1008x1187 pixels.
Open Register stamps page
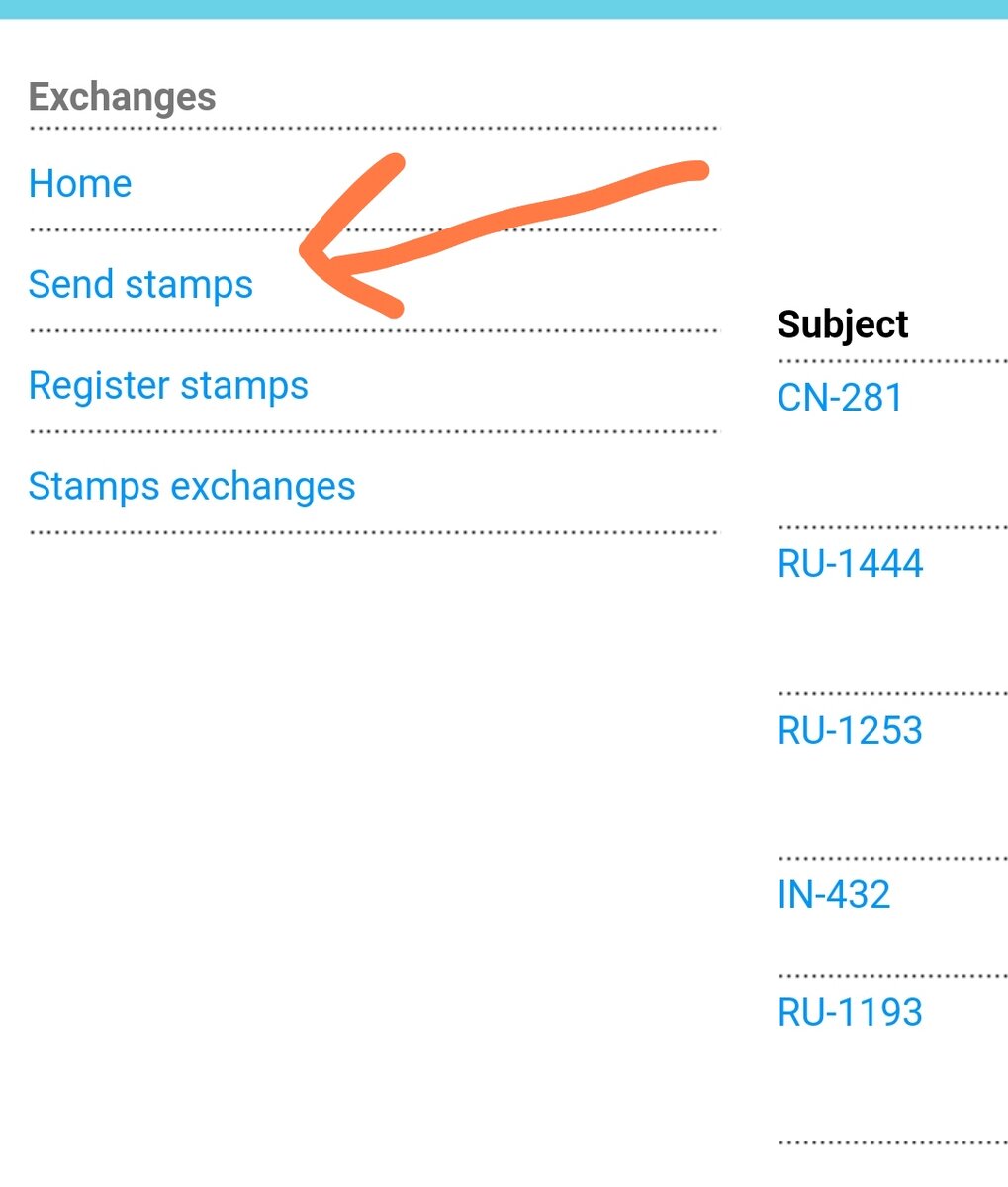[168, 386]
